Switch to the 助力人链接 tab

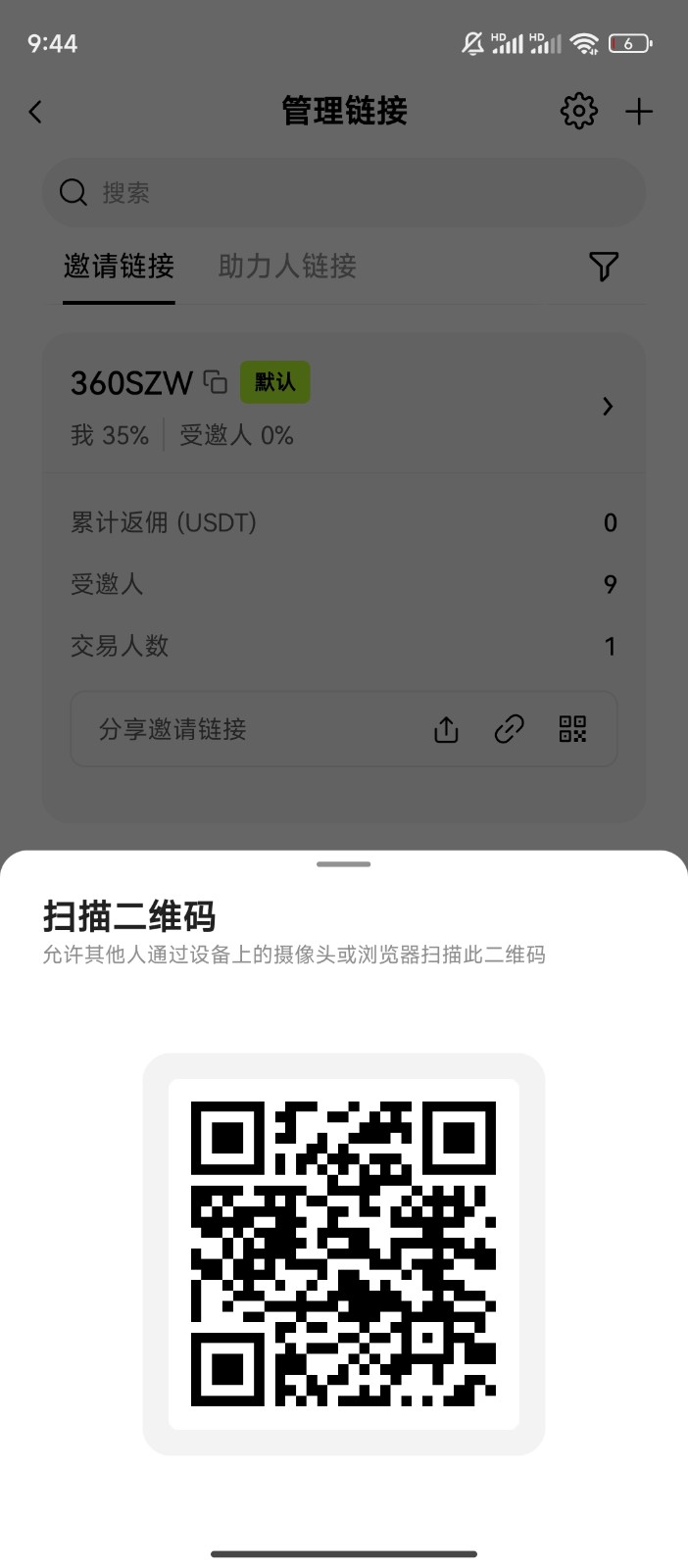[287, 266]
